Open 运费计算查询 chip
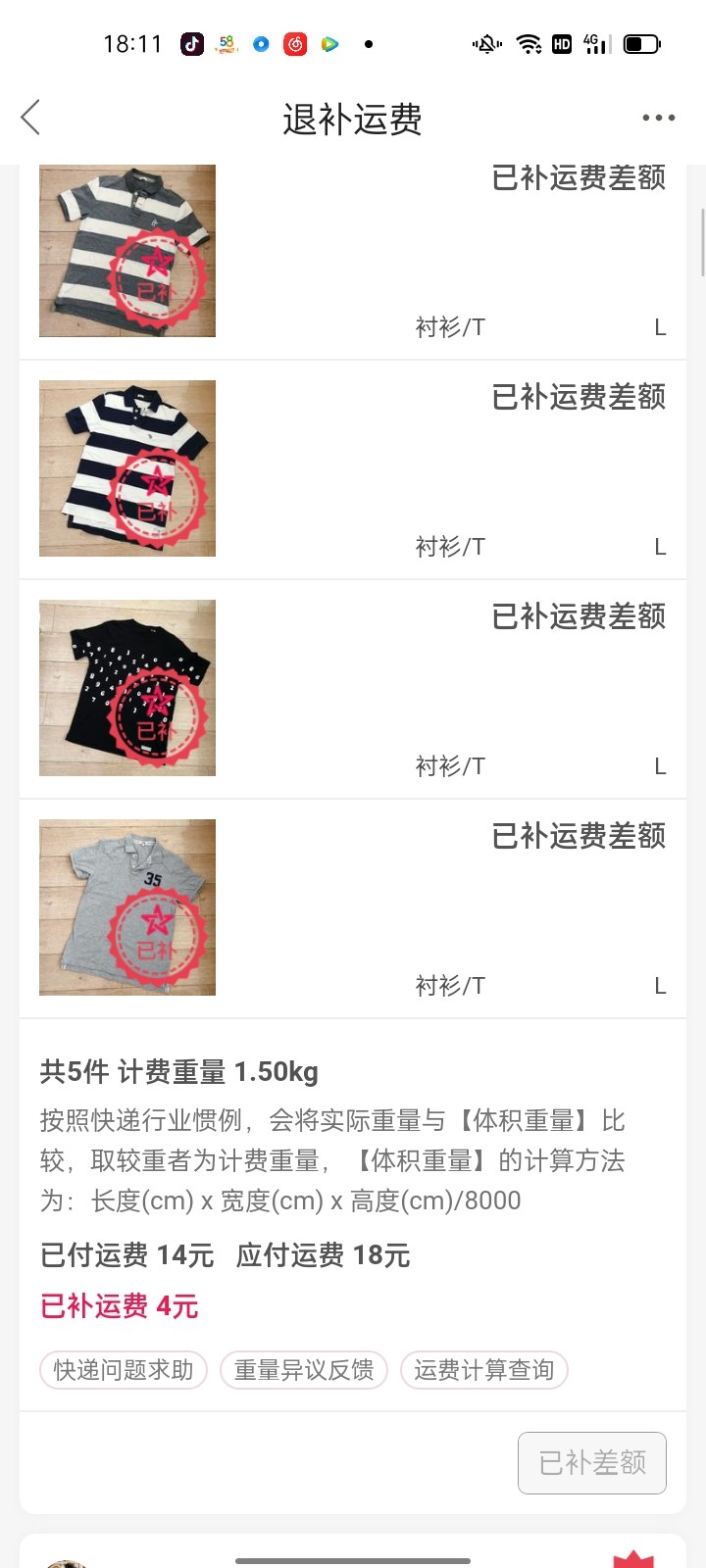The width and height of the screenshot is (706, 1568). coord(484,1370)
